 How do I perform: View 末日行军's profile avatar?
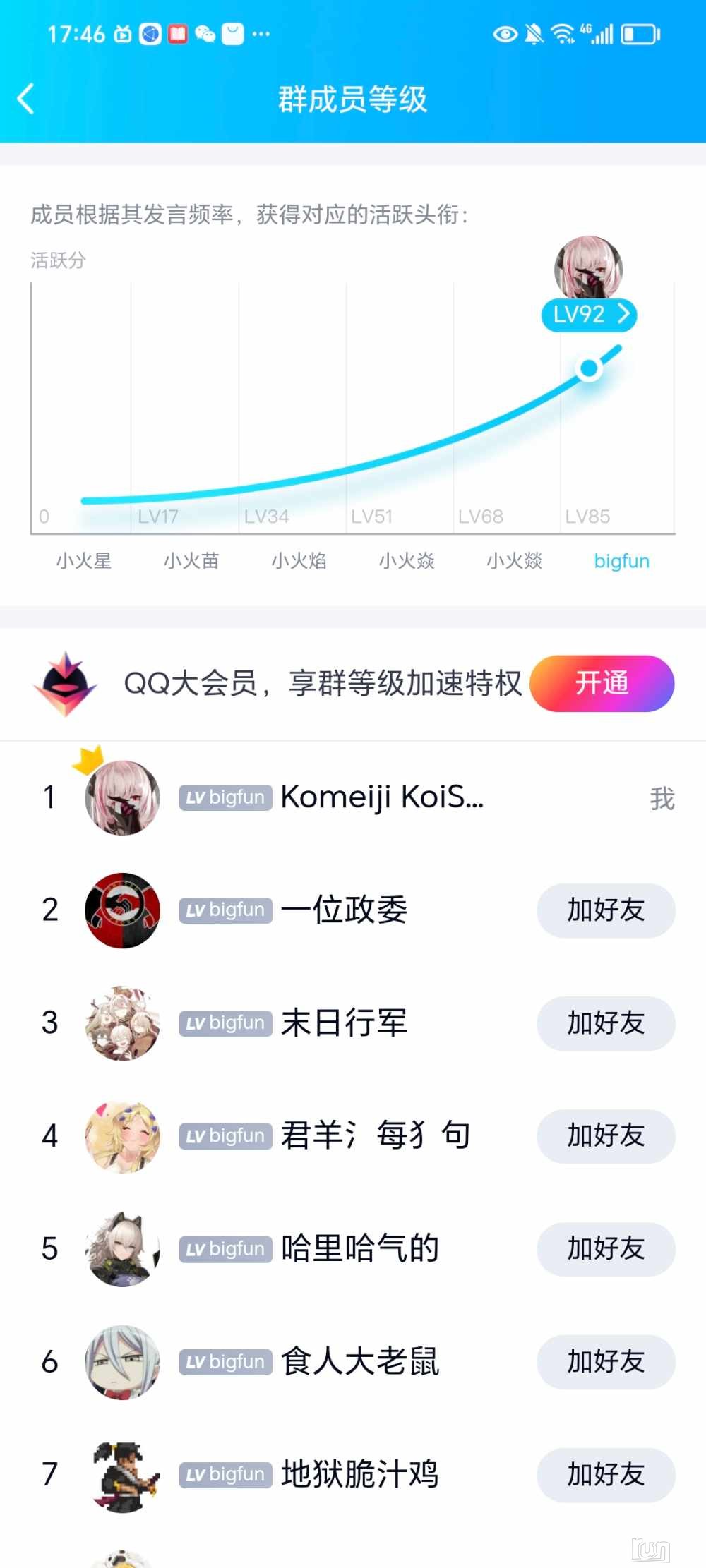(x=122, y=1023)
